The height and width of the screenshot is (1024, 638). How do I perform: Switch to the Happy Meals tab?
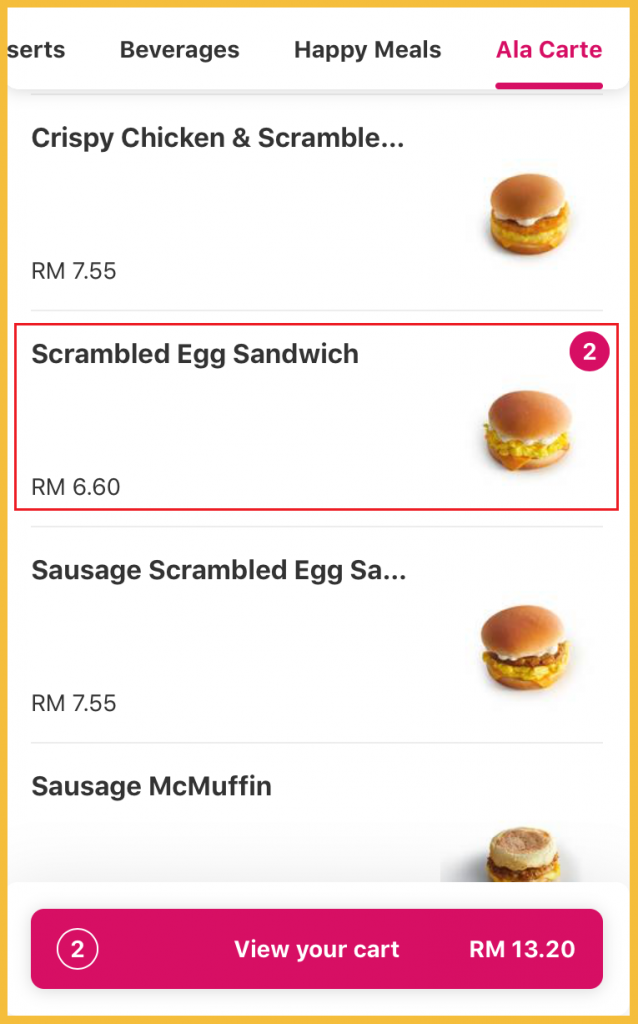(367, 50)
